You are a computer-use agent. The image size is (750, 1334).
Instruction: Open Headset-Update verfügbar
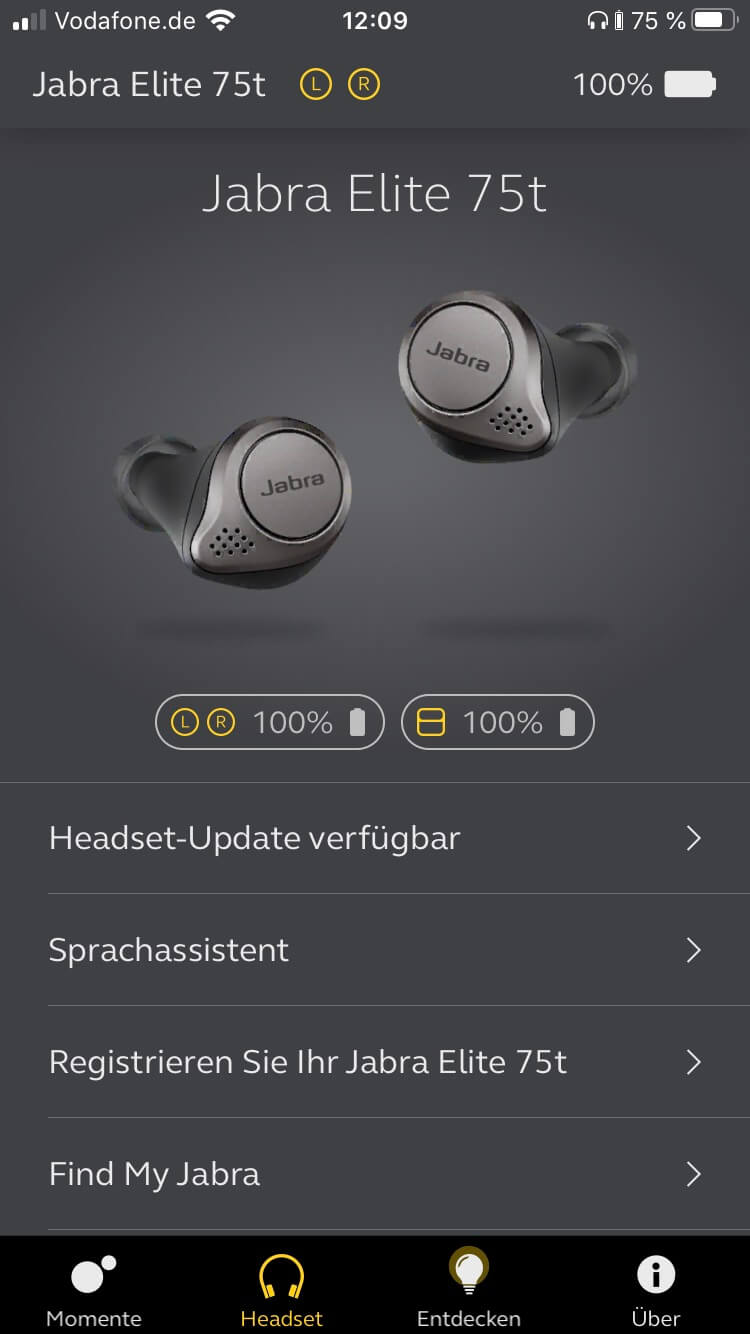click(x=375, y=838)
